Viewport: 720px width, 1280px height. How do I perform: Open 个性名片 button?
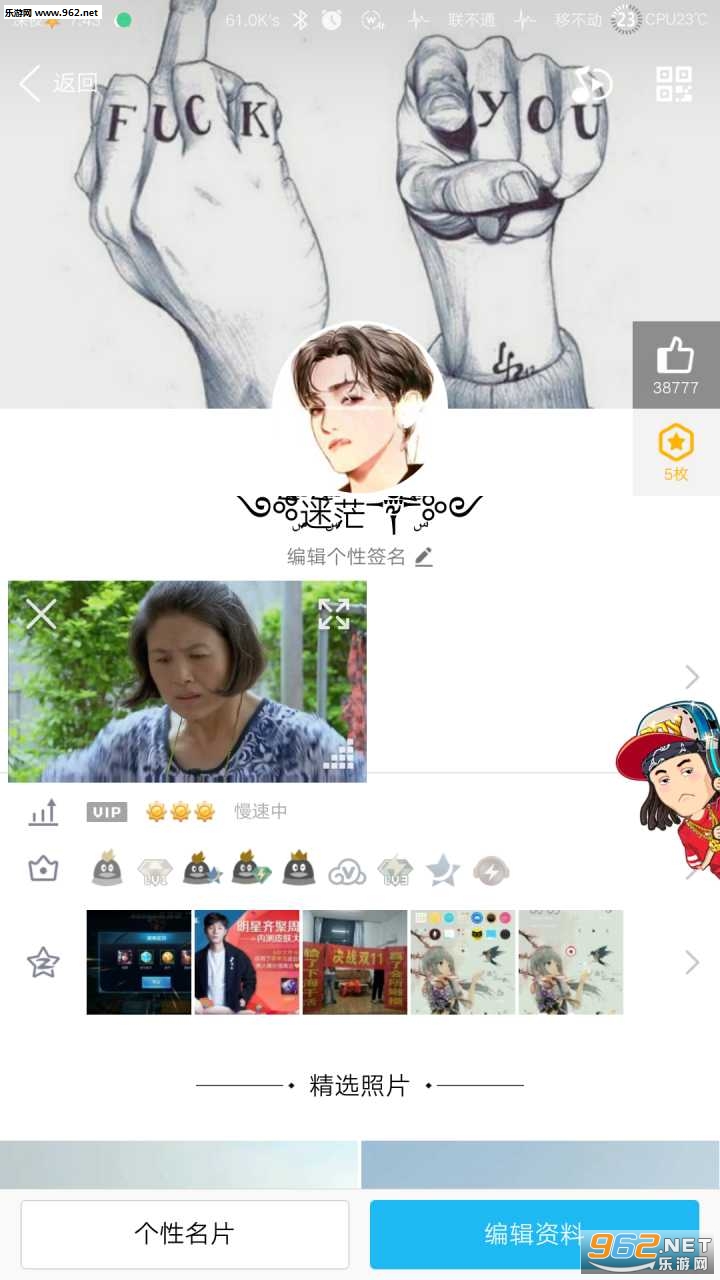pos(185,1234)
